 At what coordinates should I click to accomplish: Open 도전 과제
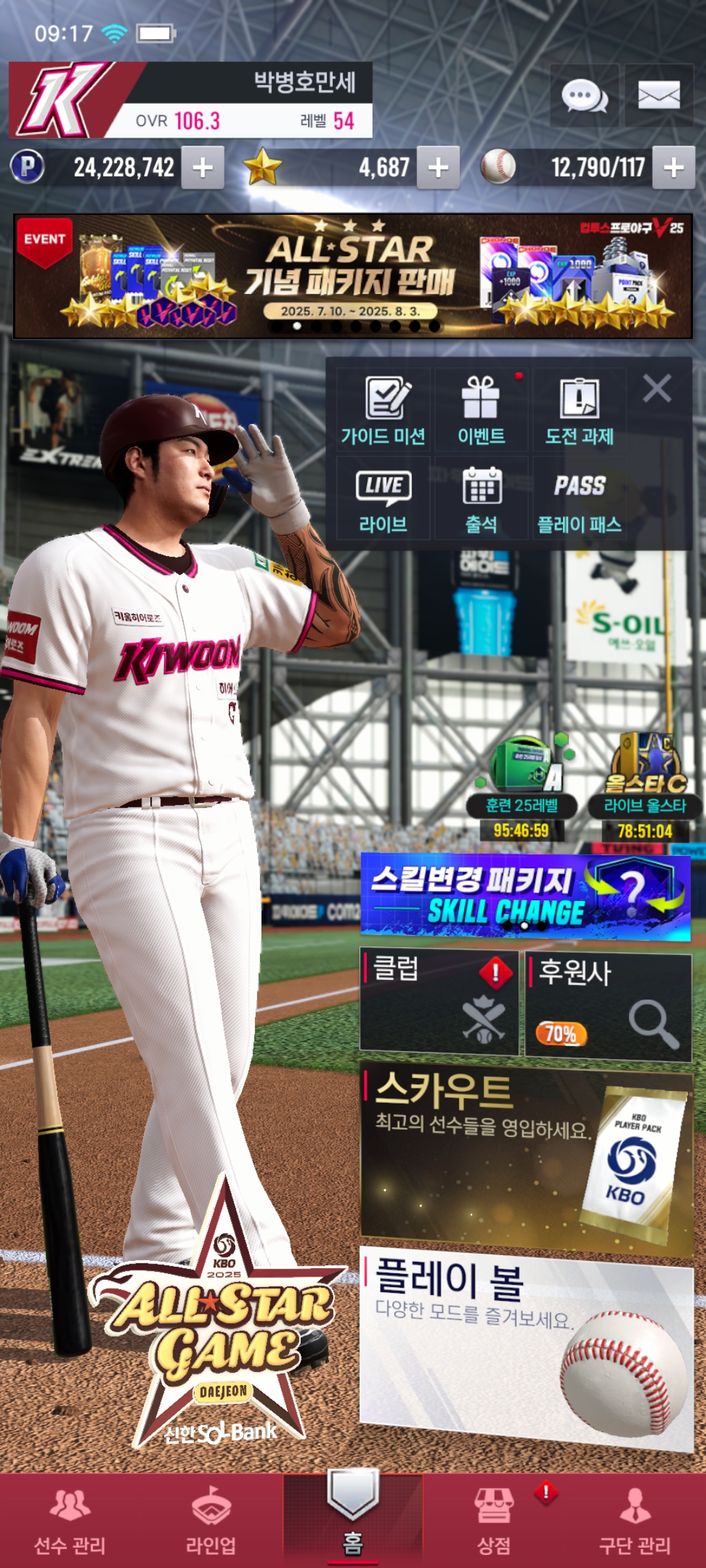[x=579, y=410]
